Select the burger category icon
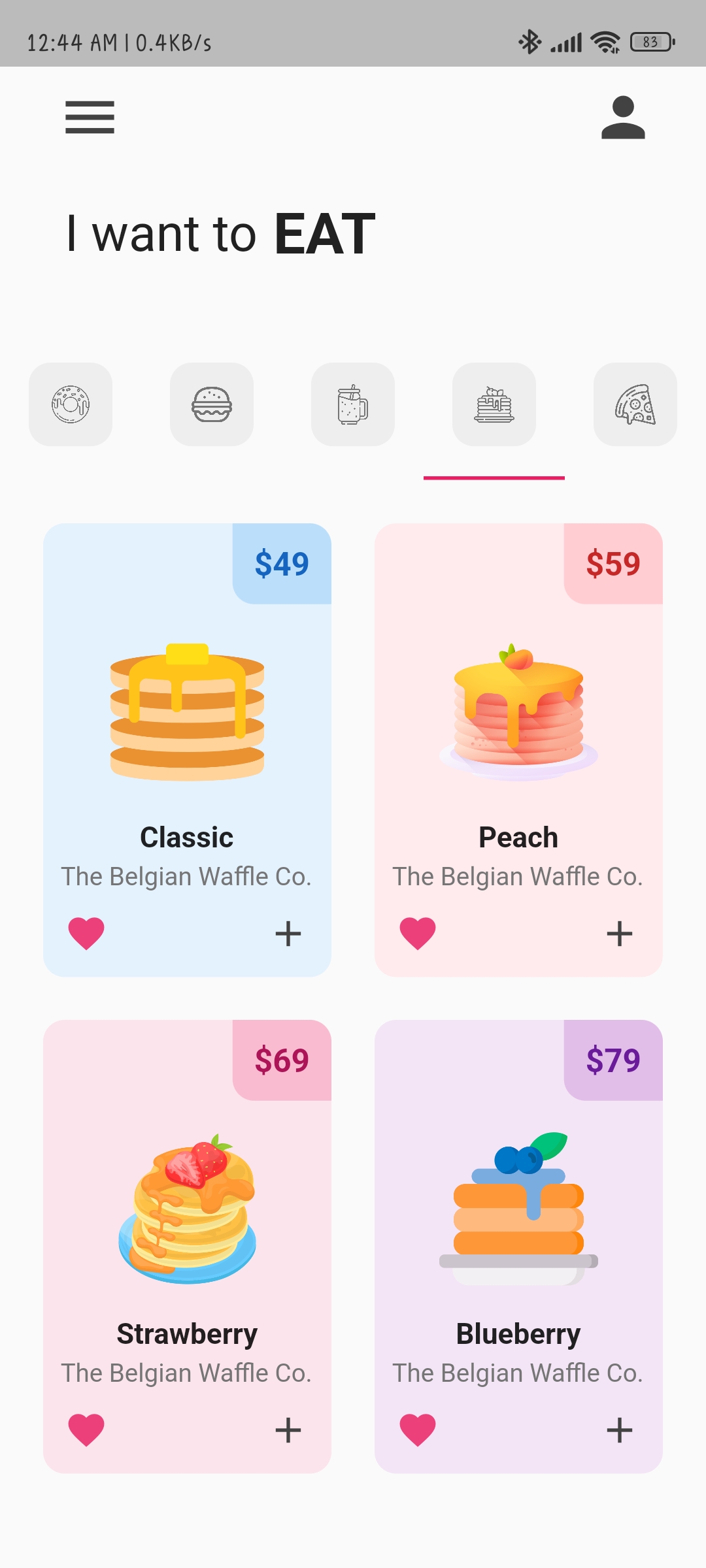The height and width of the screenshot is (1568, 706). [211, 405]
